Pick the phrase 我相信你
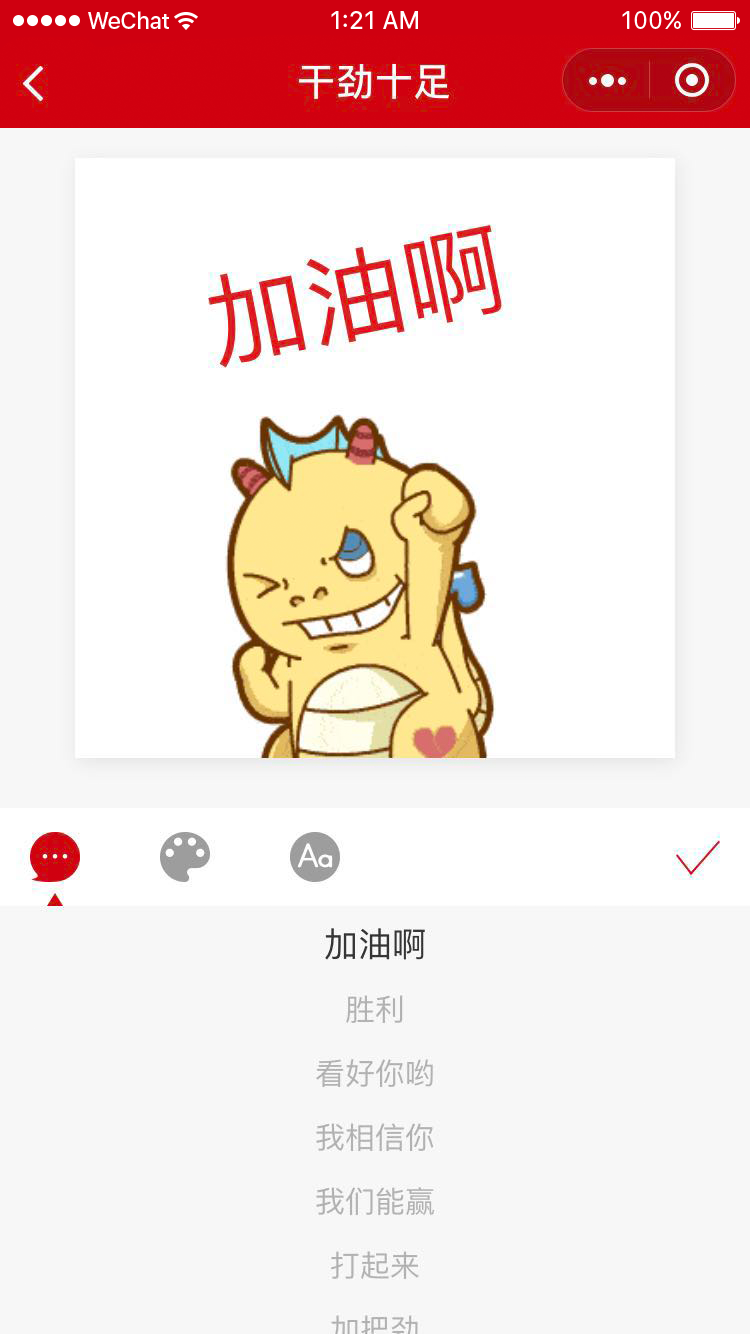Screen dimensions: 750x1334 pyautogui.click(x=375, y=1138)
